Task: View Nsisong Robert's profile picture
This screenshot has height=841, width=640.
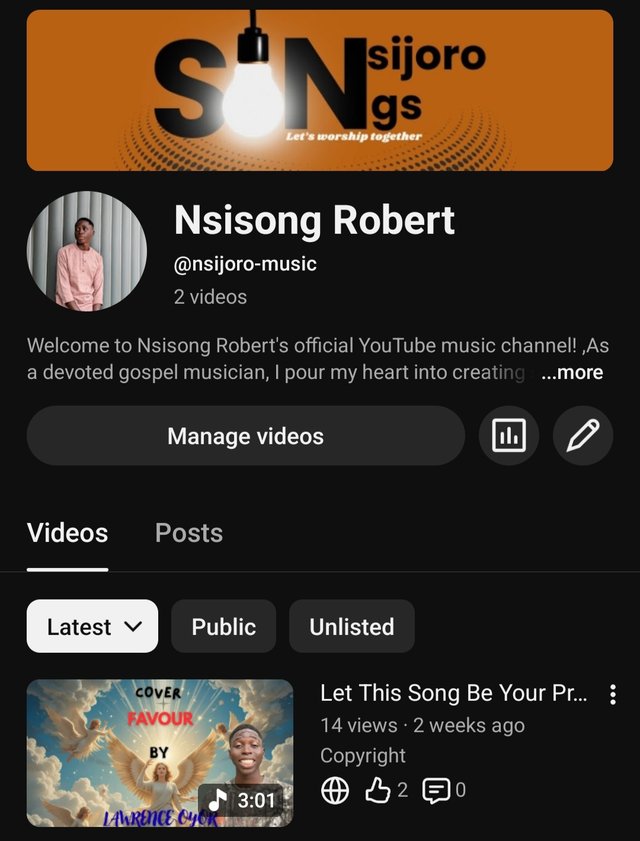Action: coord(87,251)
